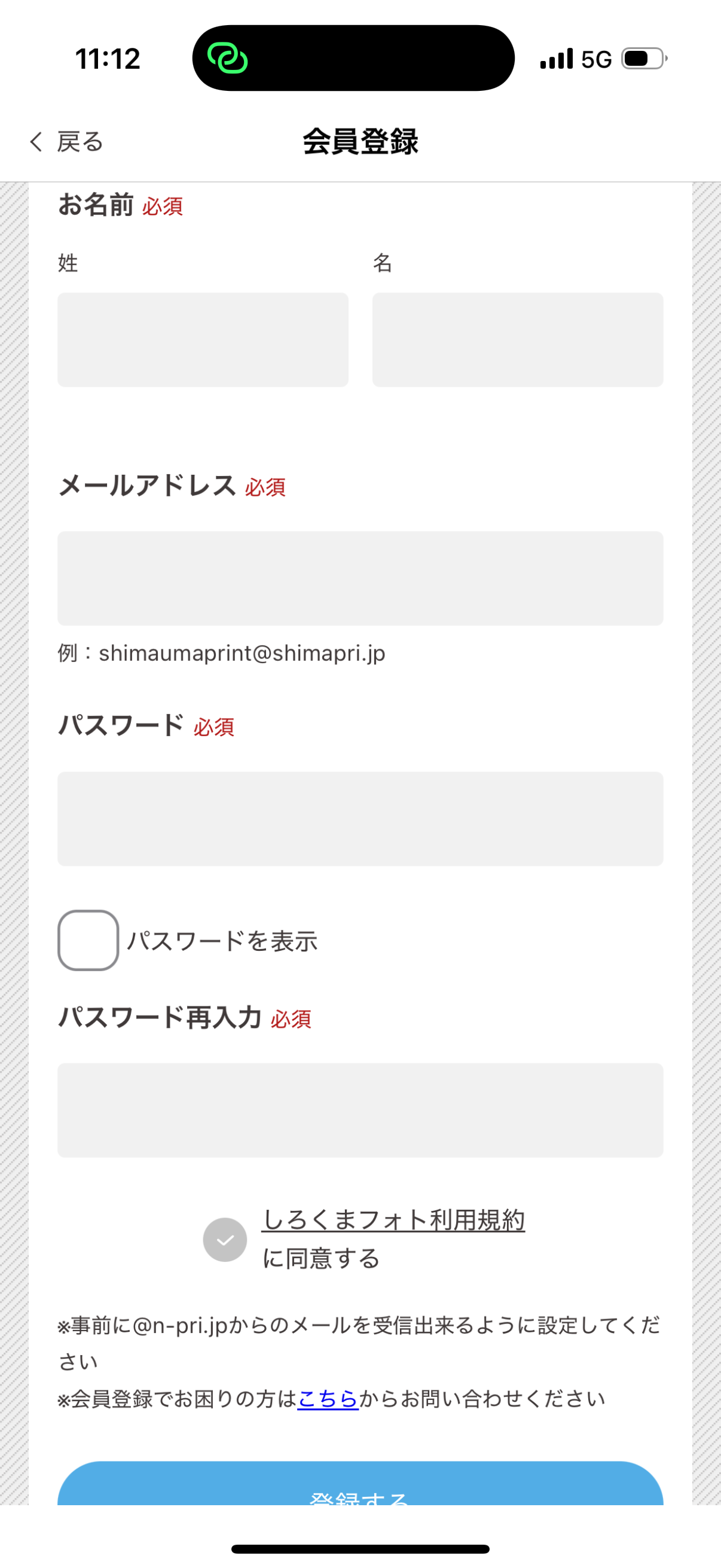Image resolution: width=721 pixels, height=1568 pixels.
Task: Tap the blue 登録する button
Action: pos(360,1484)
